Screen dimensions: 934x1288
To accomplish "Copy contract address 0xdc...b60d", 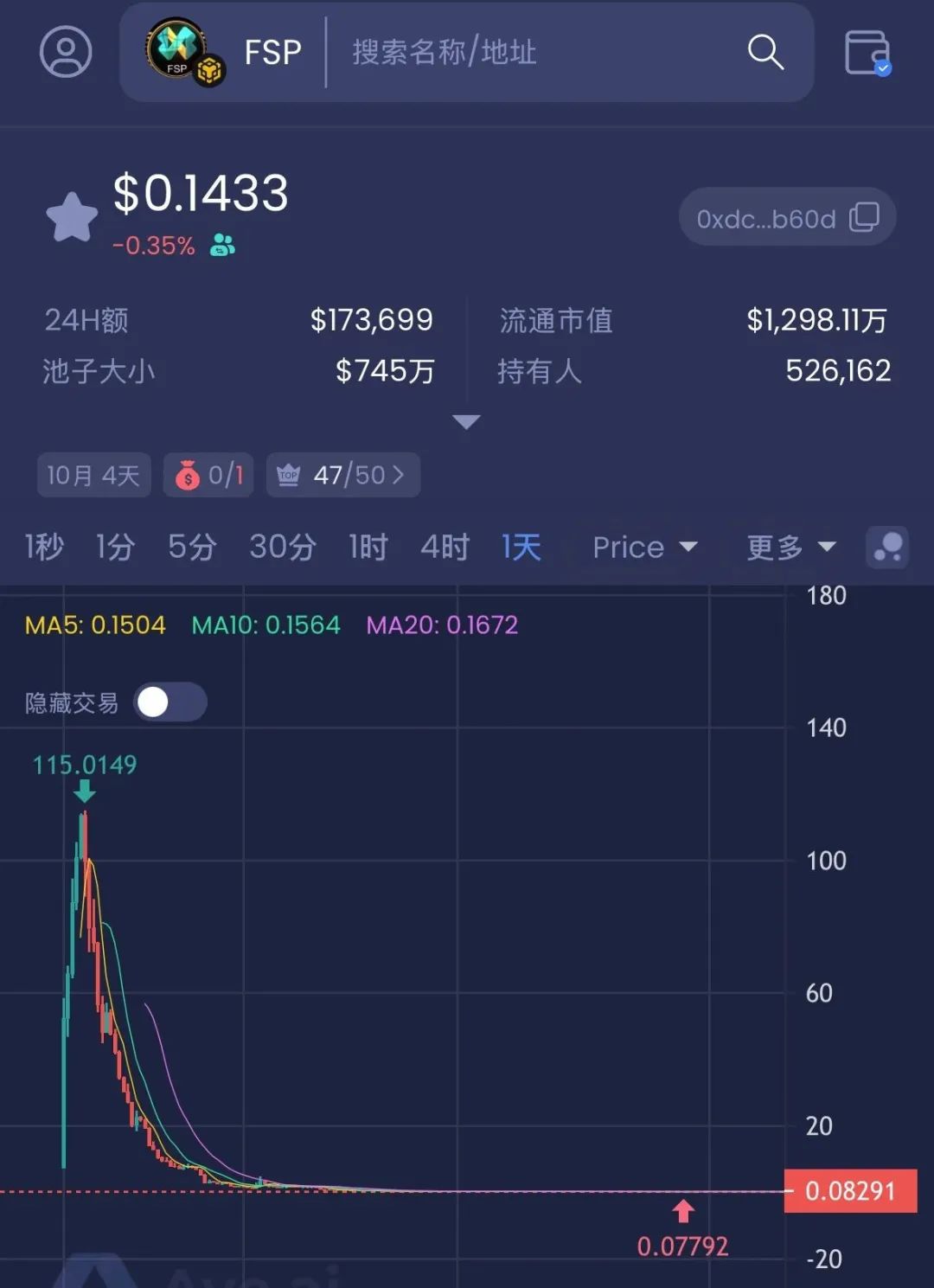I will click(x=864, y=217).
